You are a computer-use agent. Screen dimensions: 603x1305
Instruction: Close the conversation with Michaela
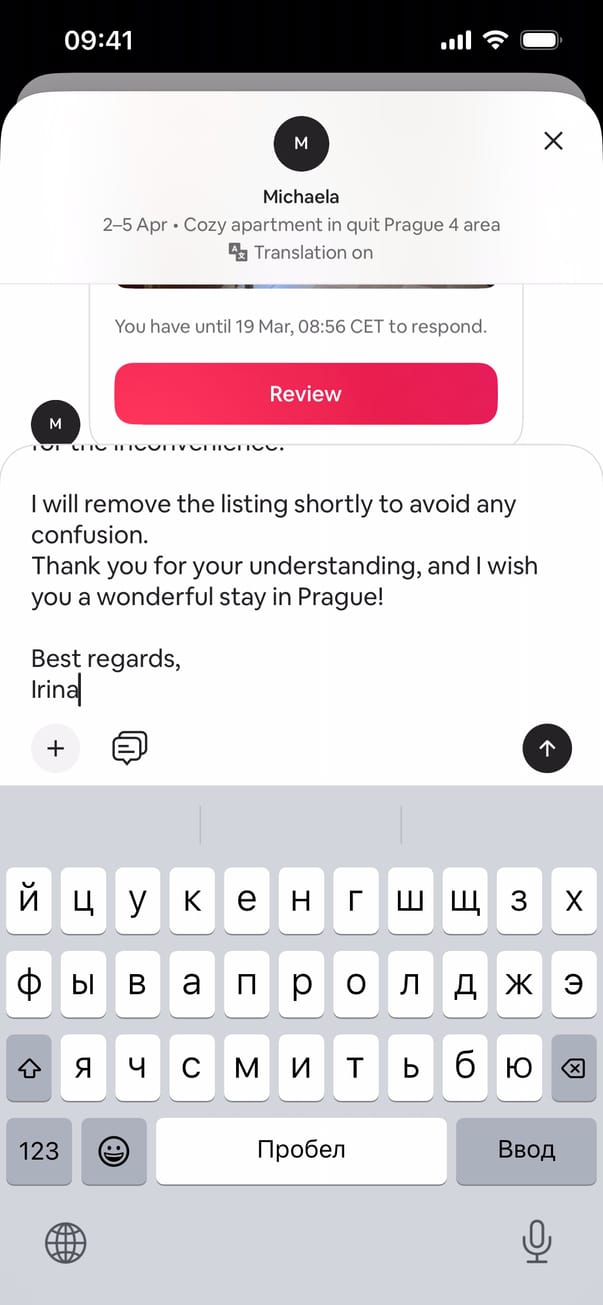553,141
